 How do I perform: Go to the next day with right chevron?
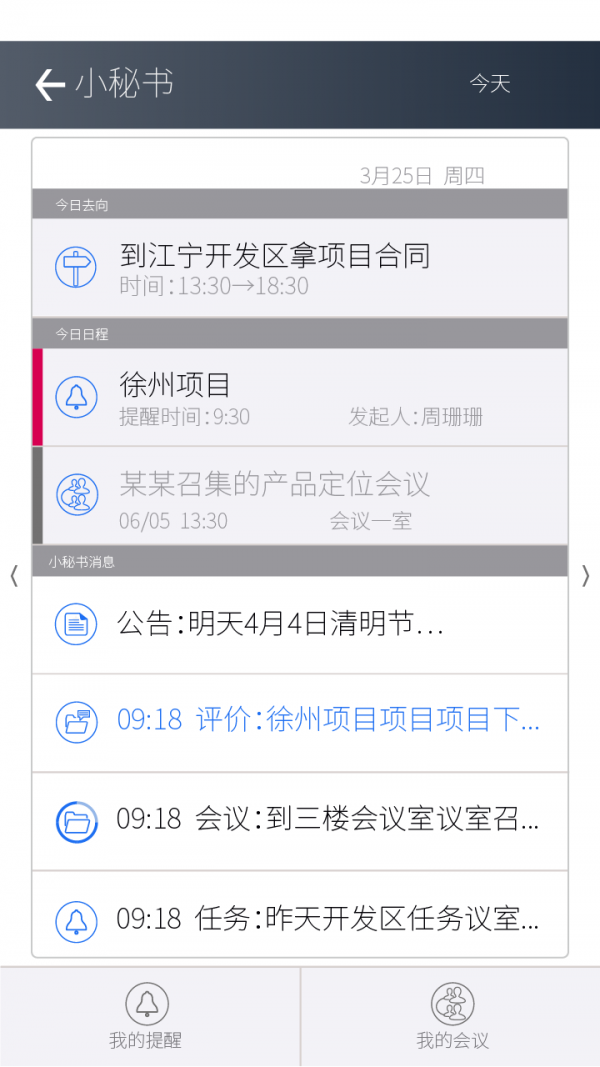[586, 576]
